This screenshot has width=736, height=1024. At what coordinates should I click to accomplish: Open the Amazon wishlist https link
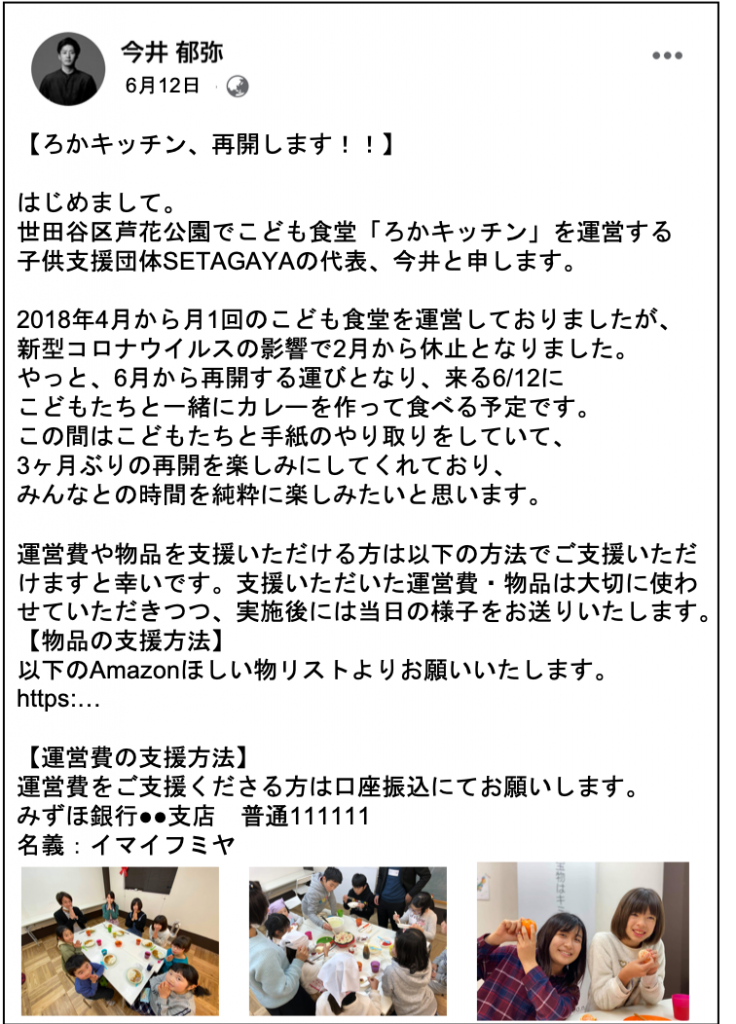[59, 699]
